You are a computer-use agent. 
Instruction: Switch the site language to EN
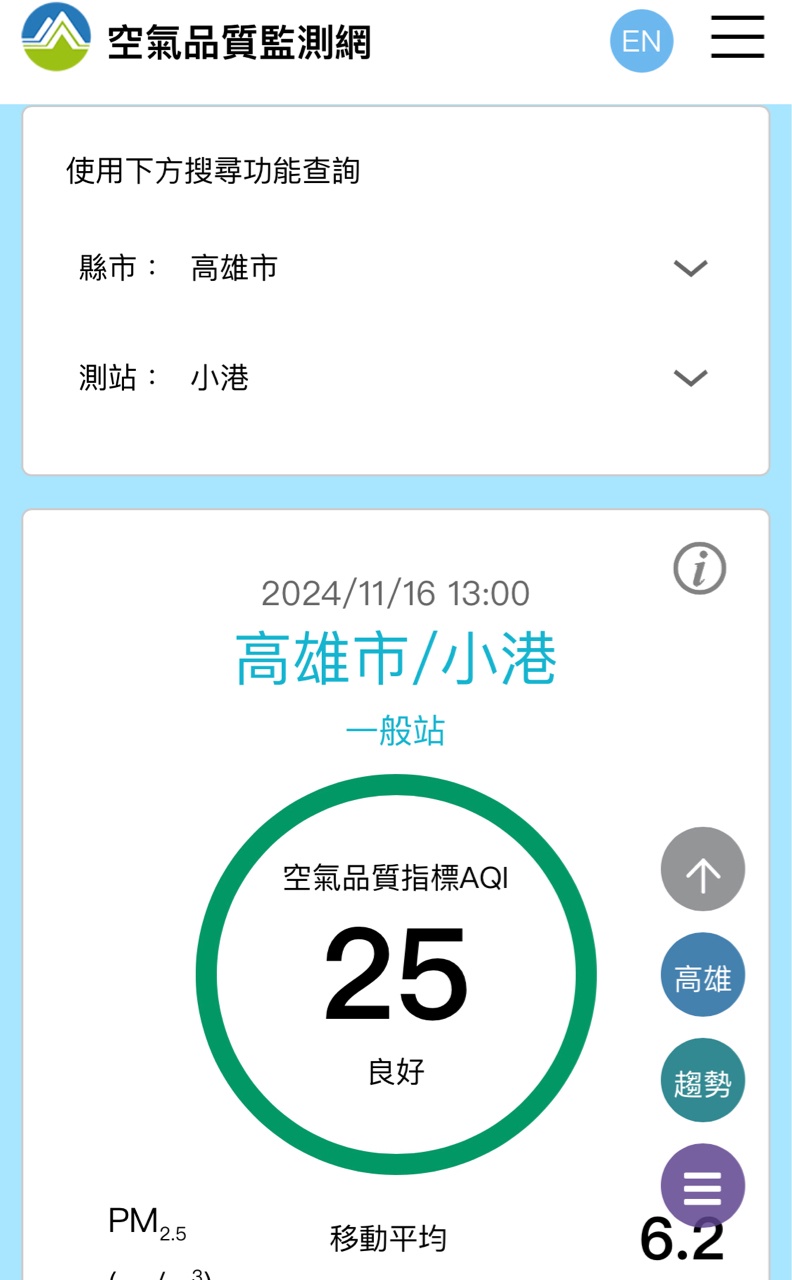[642, 41]
